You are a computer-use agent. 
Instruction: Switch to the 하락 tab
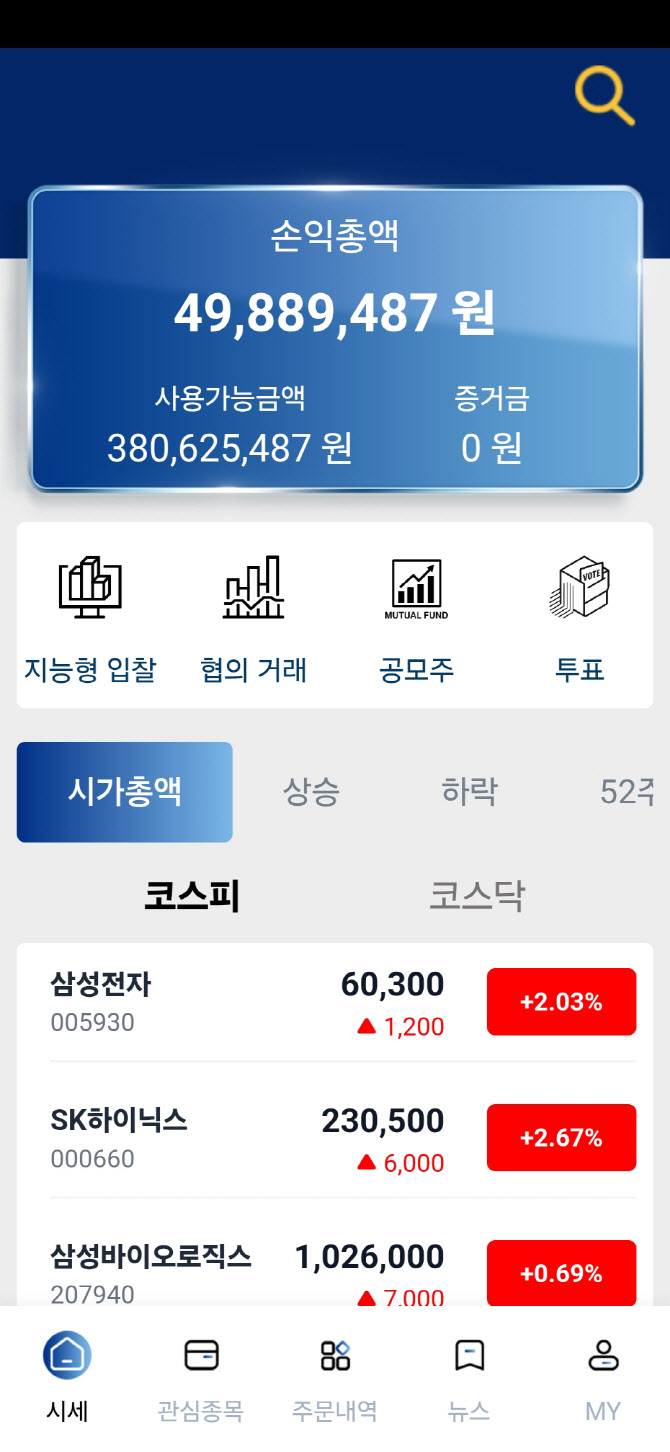(x=469, y=792)
